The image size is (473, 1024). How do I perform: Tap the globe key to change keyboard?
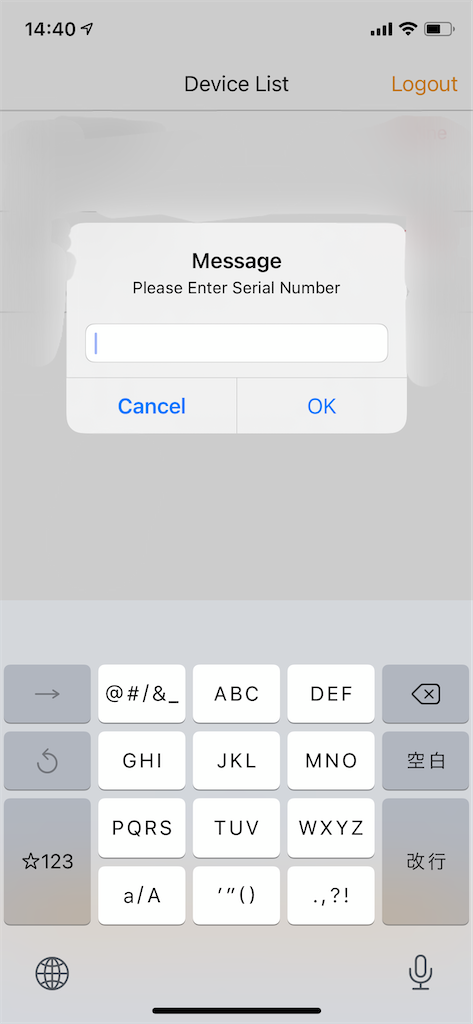(52, 974)
